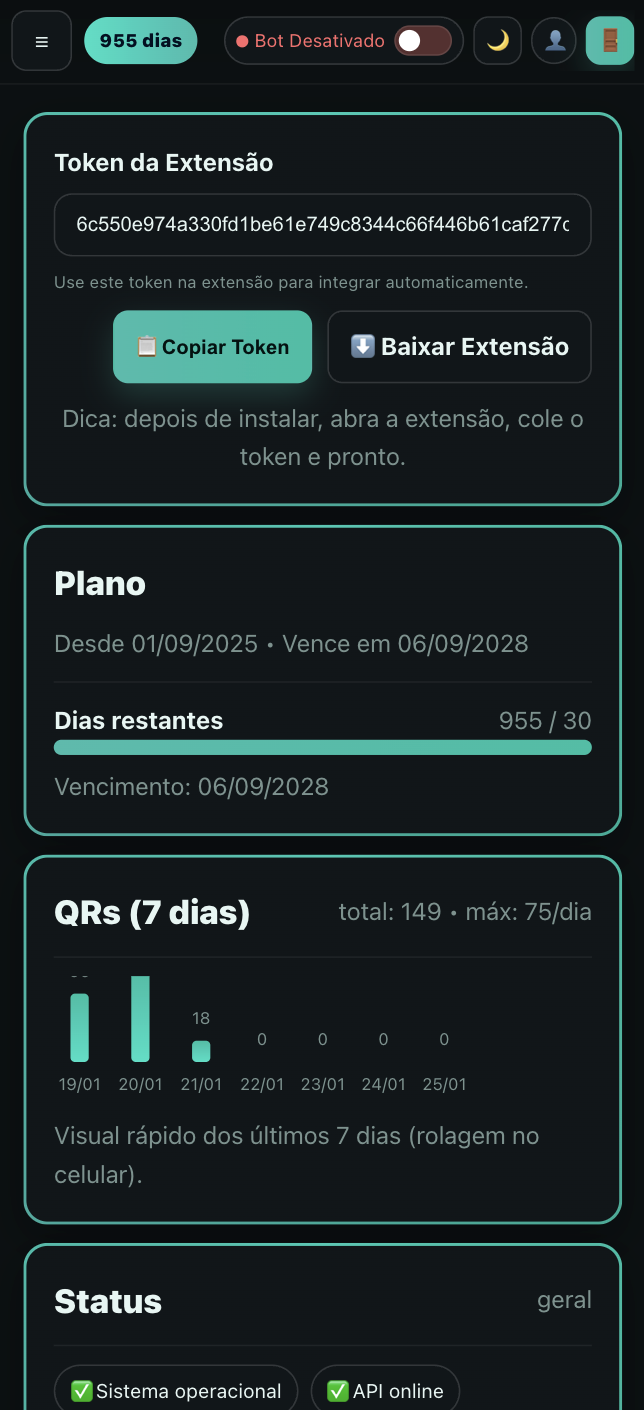Image resolution: width=644 pixels, height=1410 pixels.
Task: Toggle the Bot Desativado switch
Action: point(423,41)
